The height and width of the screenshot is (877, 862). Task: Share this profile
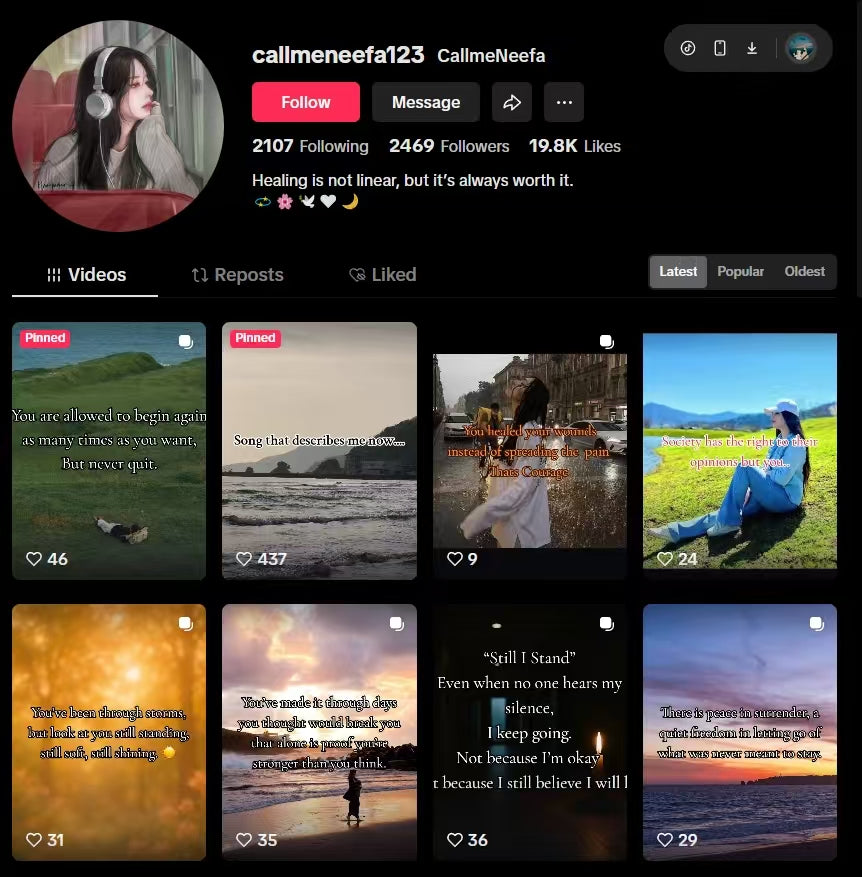(x=512, y=102)
